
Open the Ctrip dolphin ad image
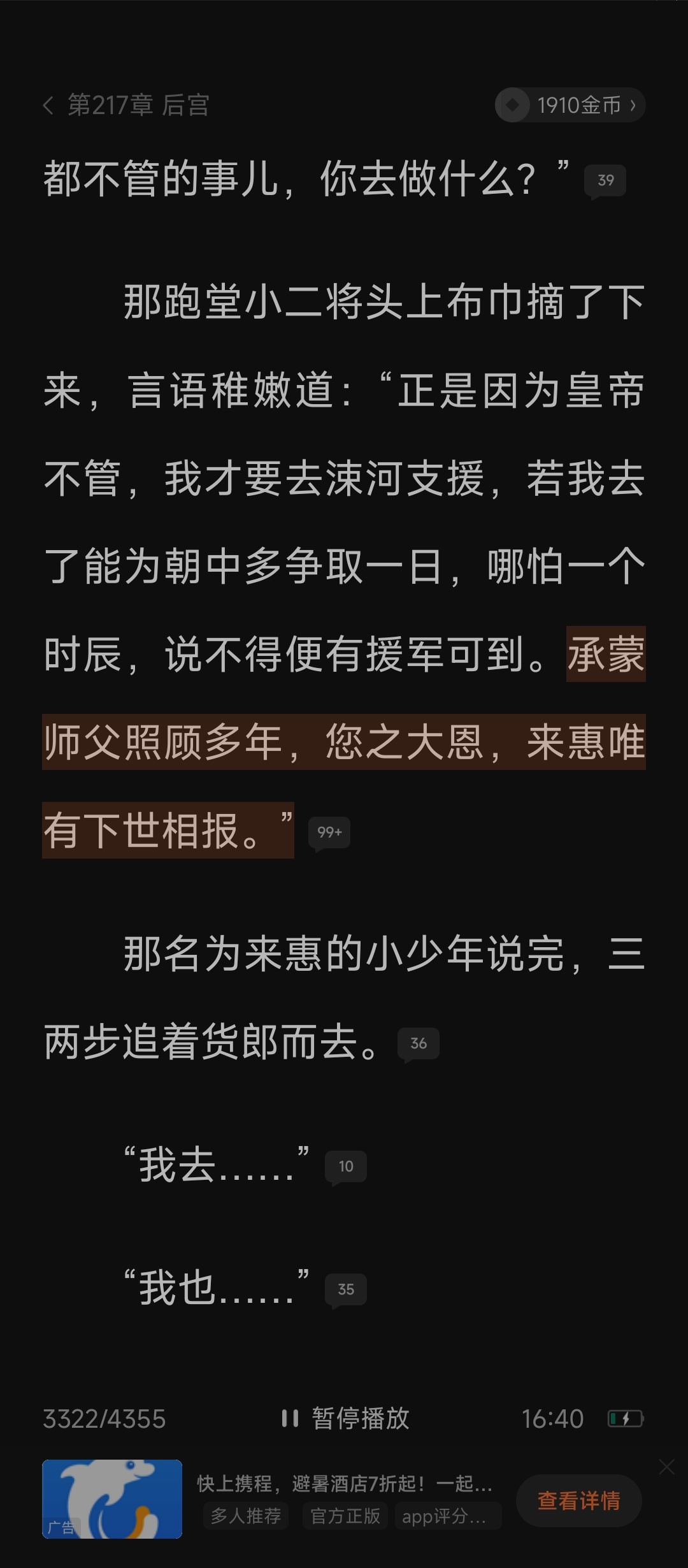tap(112, 1499)
